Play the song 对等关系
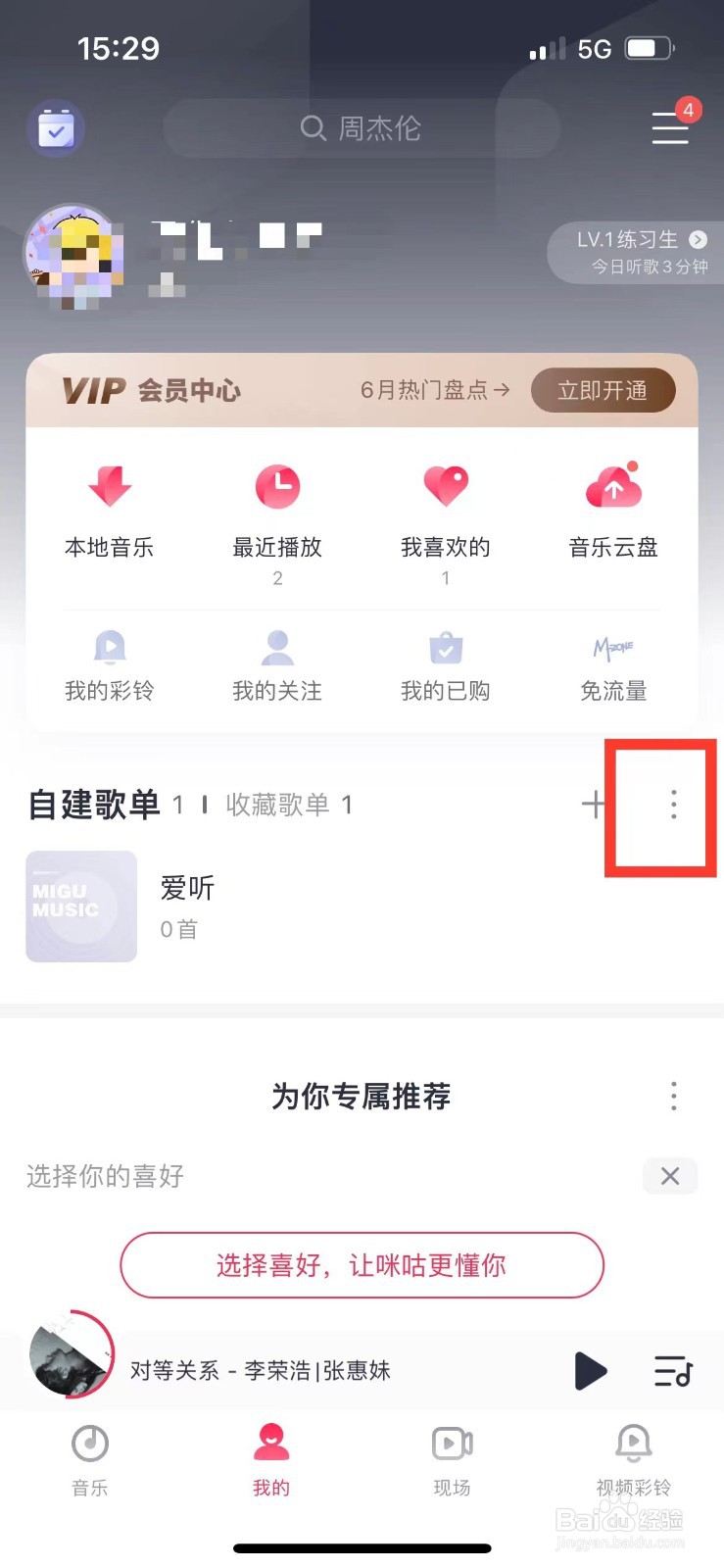The width and height of the screenshot is (724, 1568). click(x=591, y=1371)
